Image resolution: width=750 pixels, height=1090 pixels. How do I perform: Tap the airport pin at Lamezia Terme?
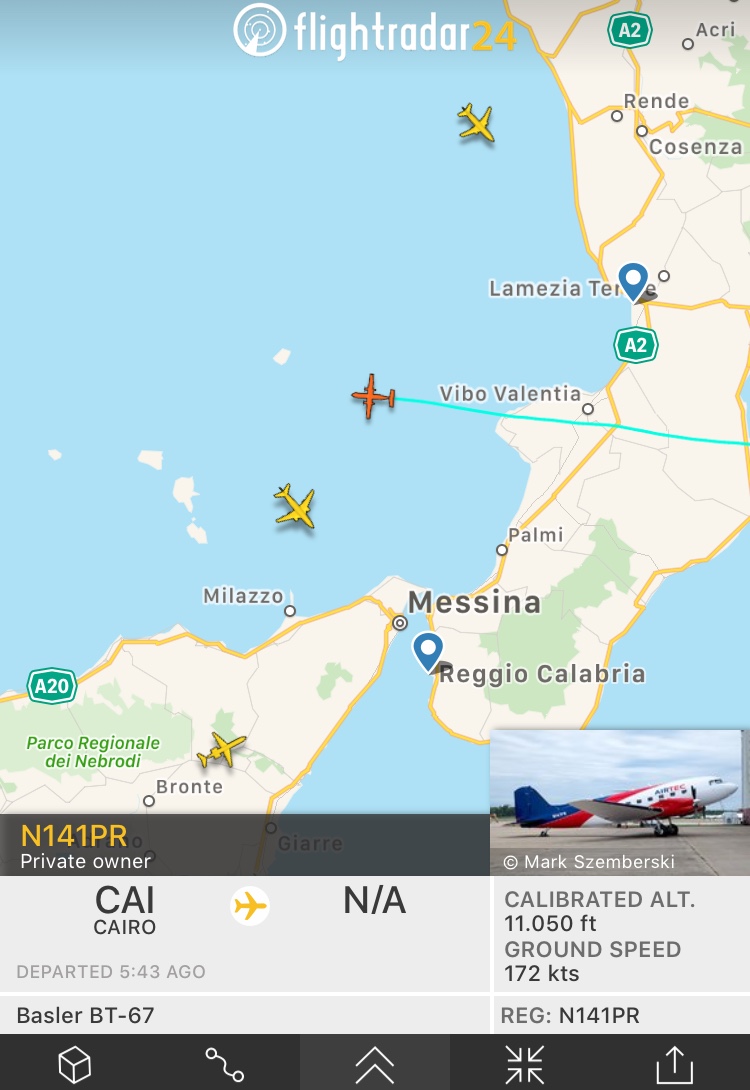(633, 280)
